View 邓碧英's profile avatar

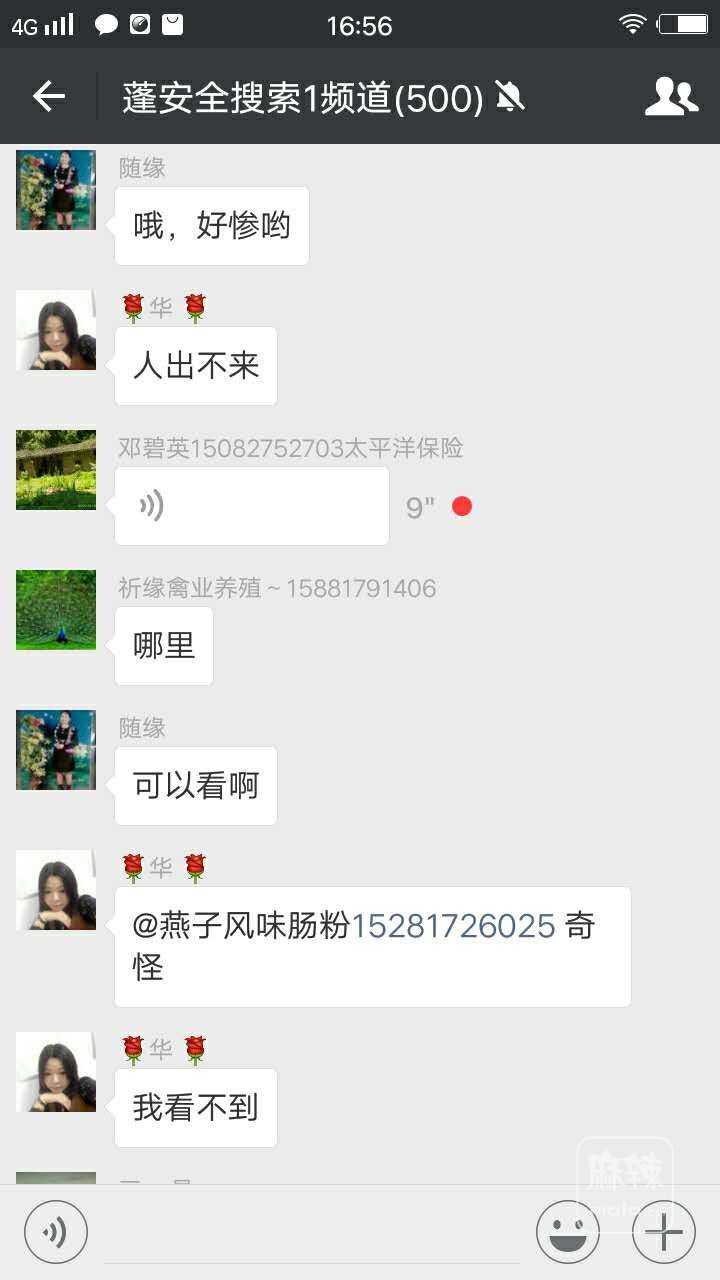tap(56, 470)
